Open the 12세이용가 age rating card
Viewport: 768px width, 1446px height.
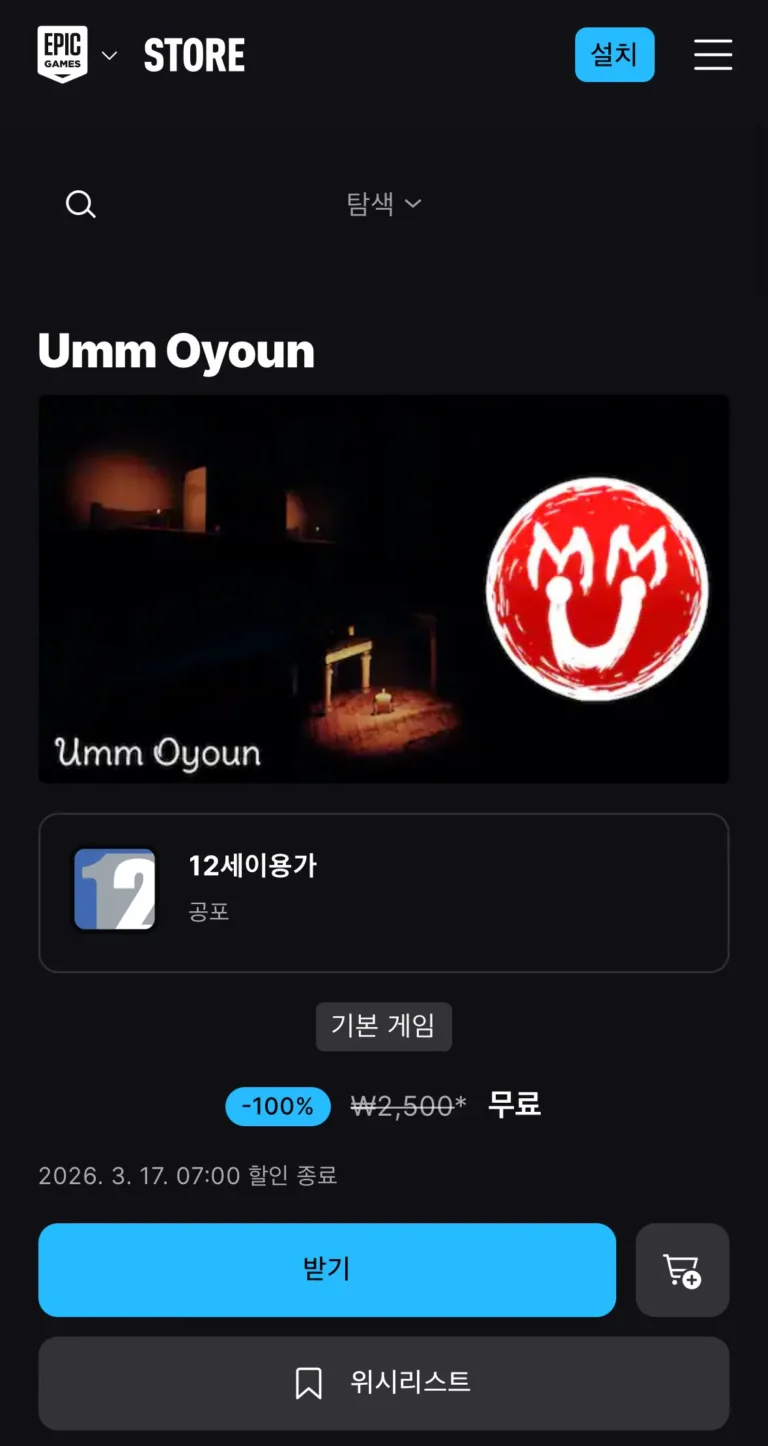point(383,892)
